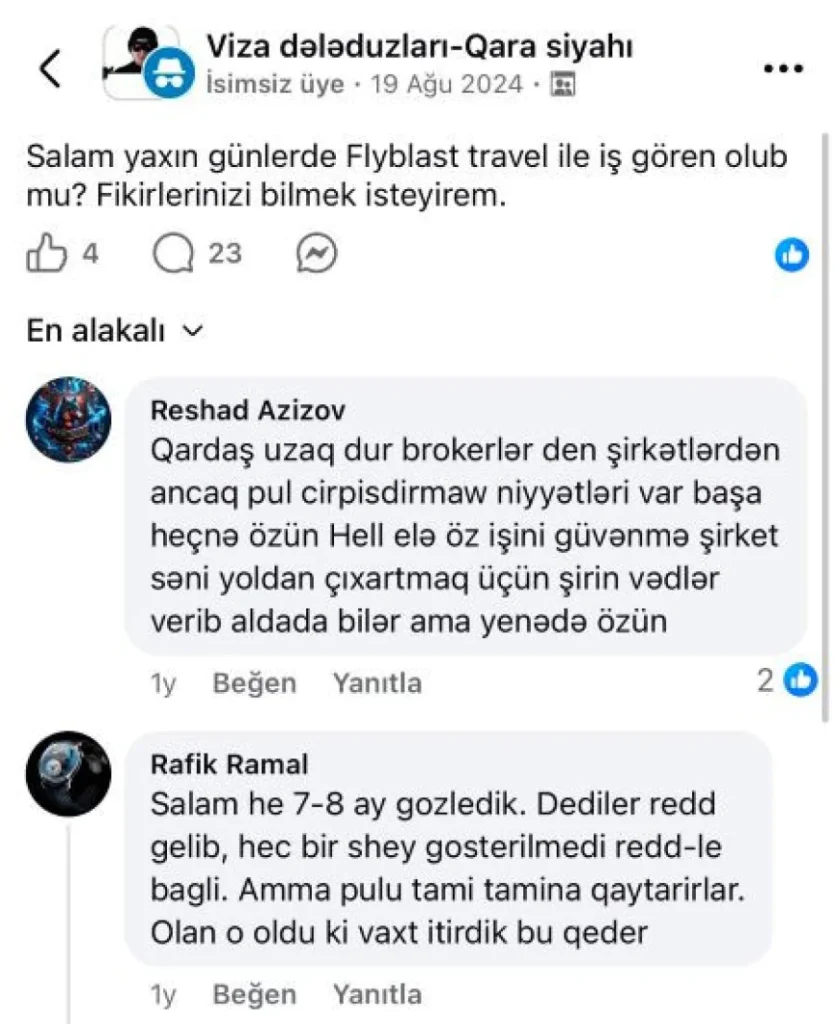835x1024 pixels.
Task: Tap Beğen under Reshad Azizov's comment
Action: pos(254,683)
